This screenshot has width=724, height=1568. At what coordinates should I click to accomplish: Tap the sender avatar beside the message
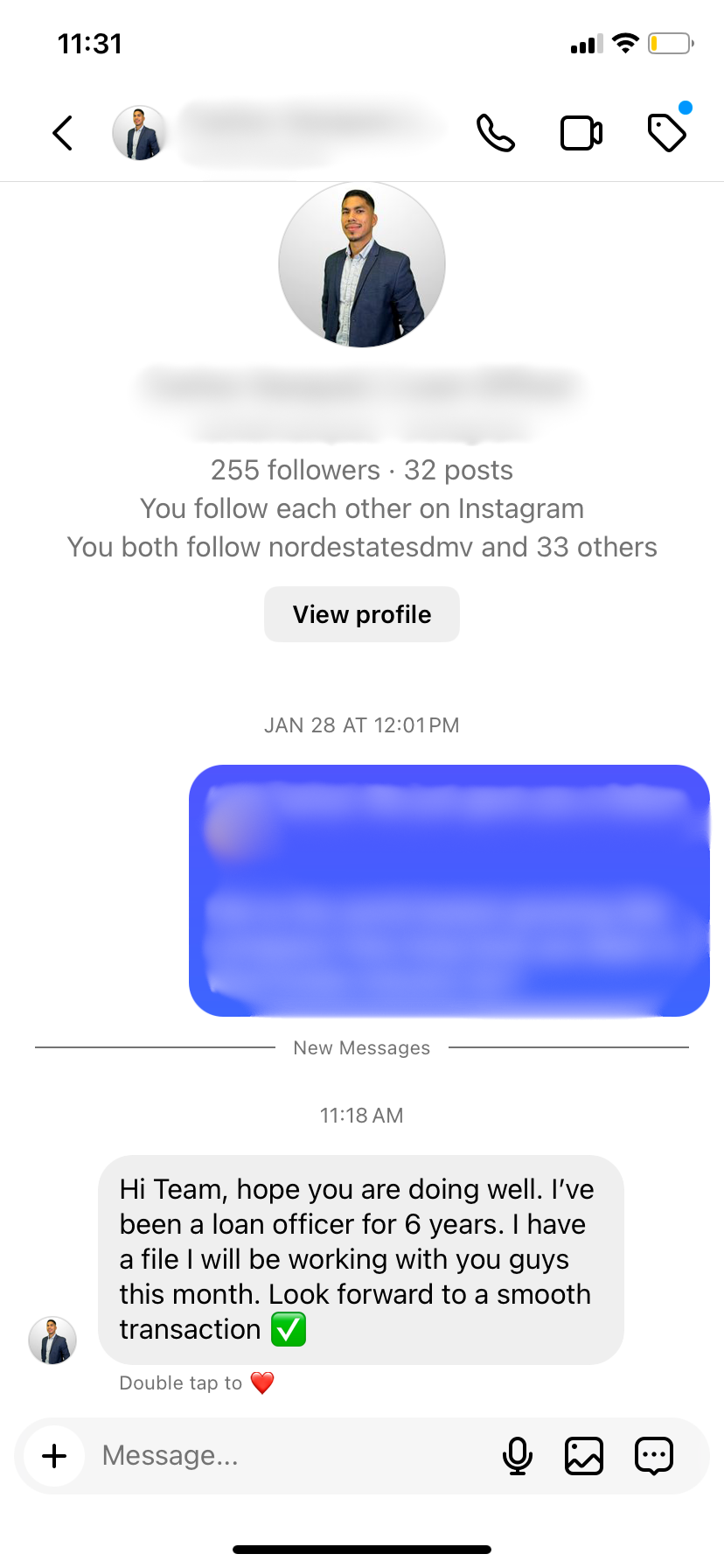(x=52, y=1340)
